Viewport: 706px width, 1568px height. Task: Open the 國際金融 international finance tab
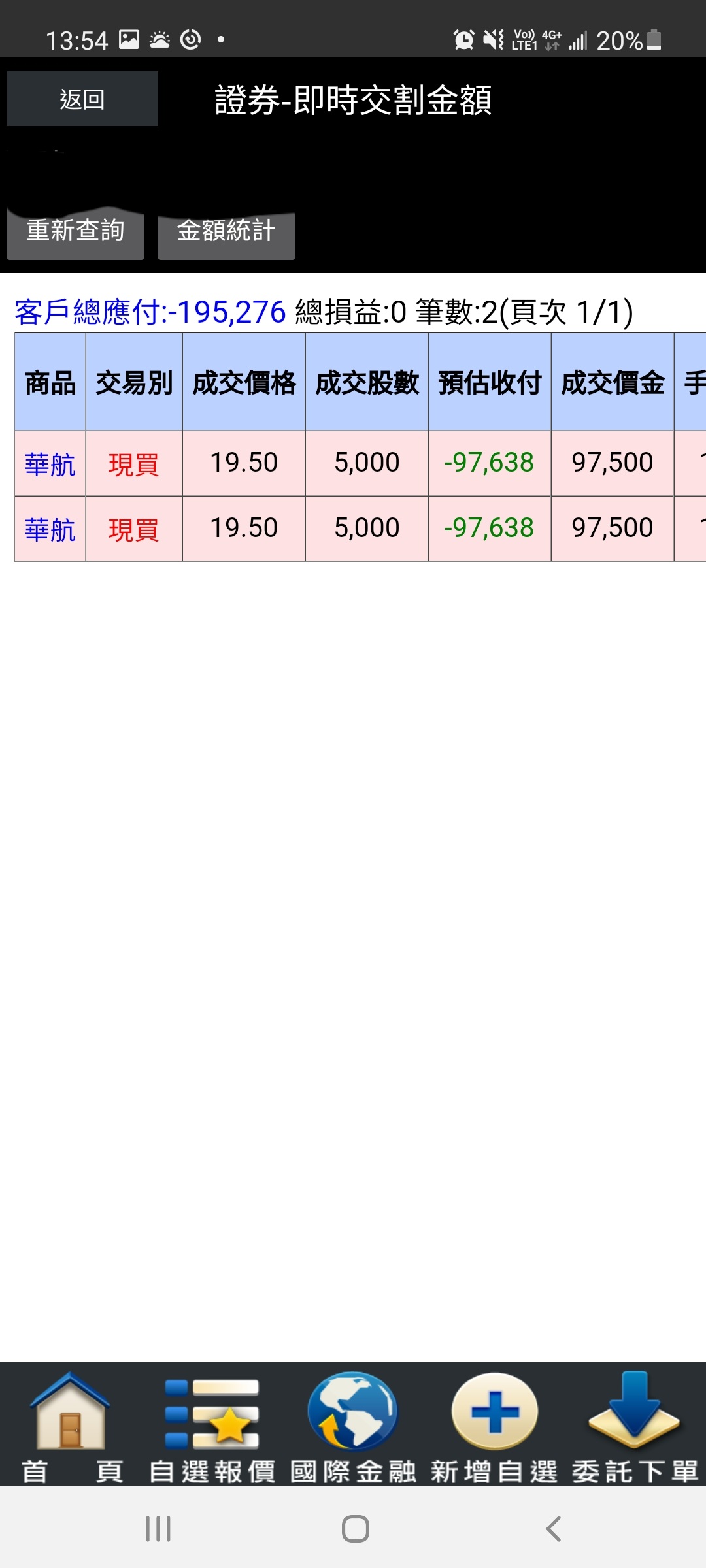click(353, 1427)
